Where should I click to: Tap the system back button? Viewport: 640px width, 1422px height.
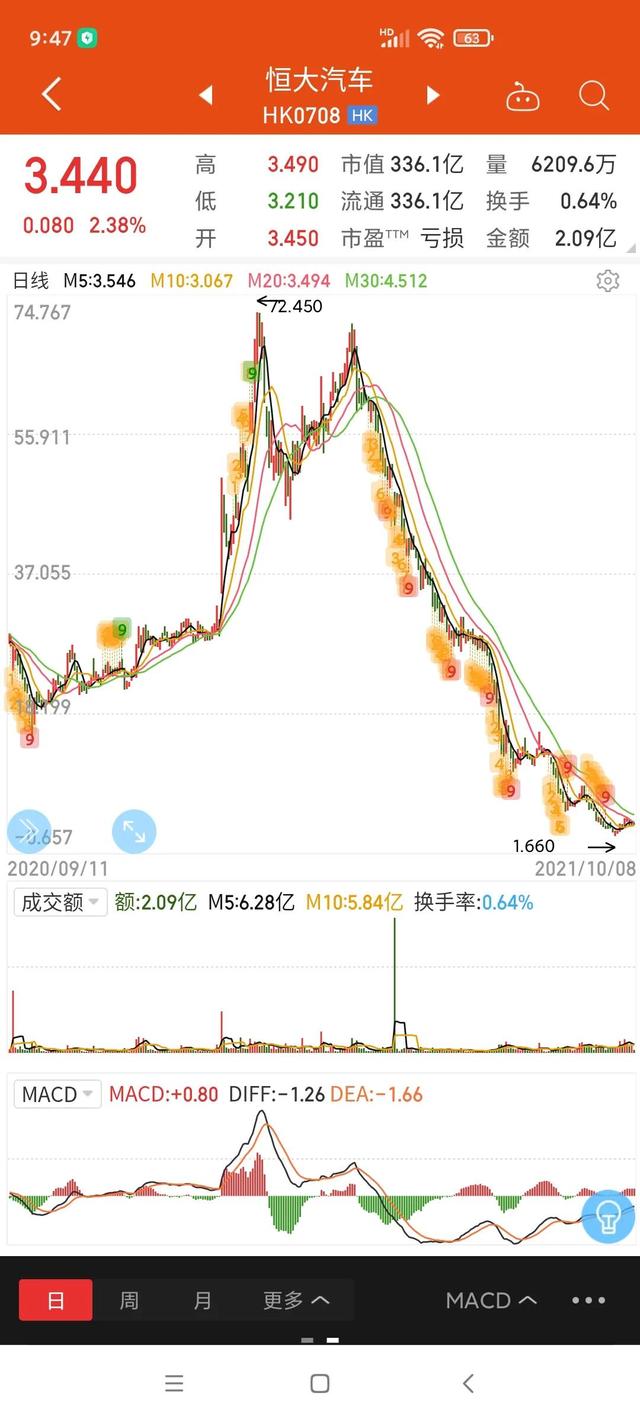point(467,1384)
